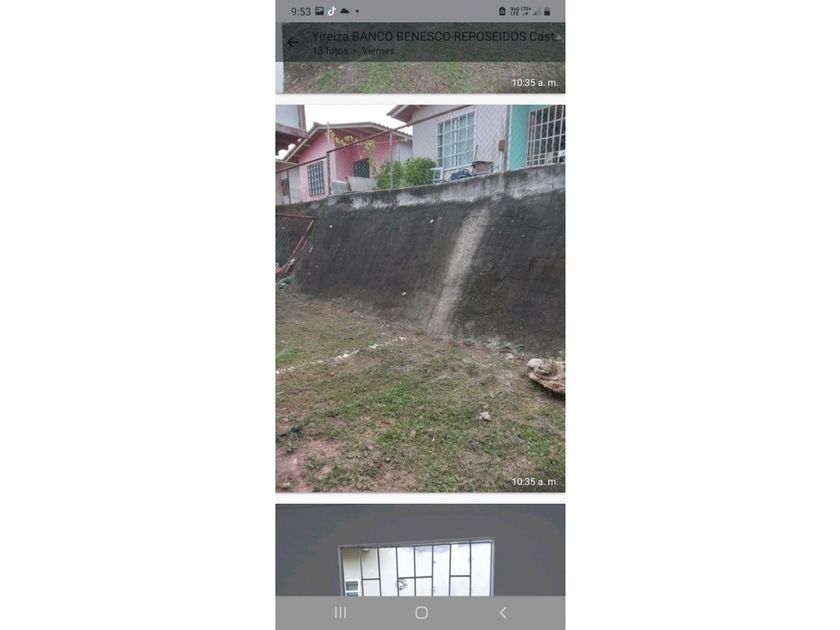Image resolution: width=840 pixels, height=630 pixels.
Task: Go to the home screen
Action: 421,612
